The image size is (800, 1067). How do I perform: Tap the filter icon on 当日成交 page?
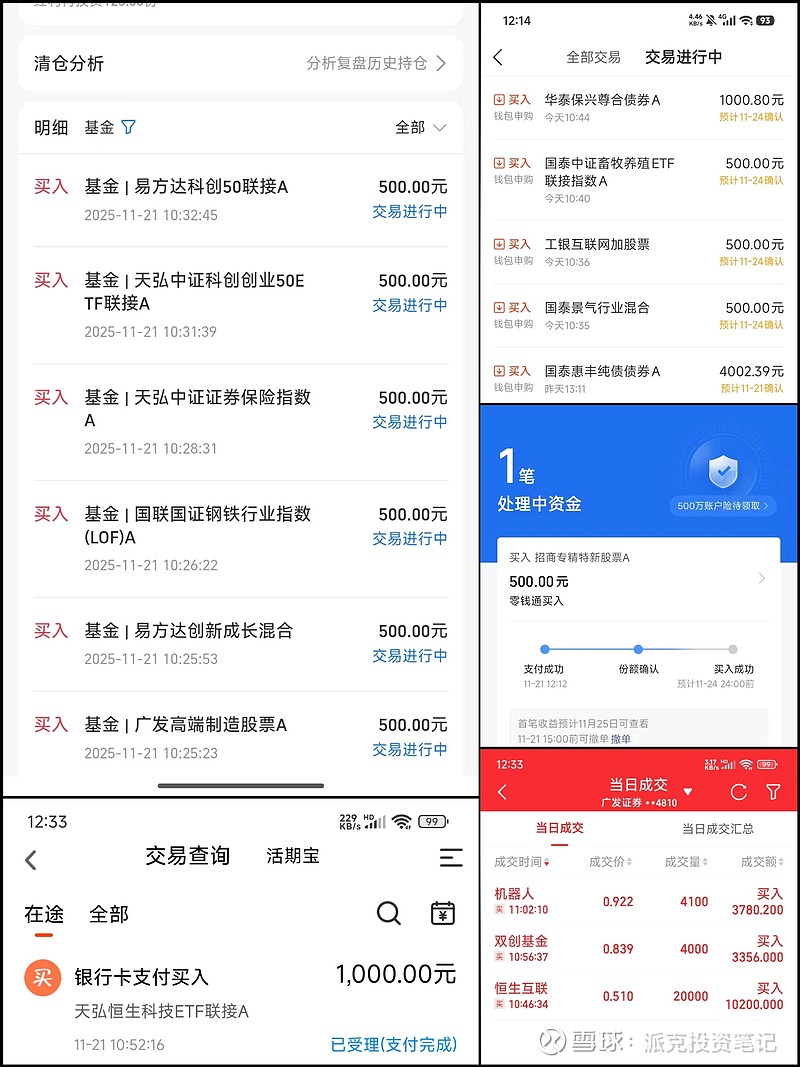(x=775, y=789)
